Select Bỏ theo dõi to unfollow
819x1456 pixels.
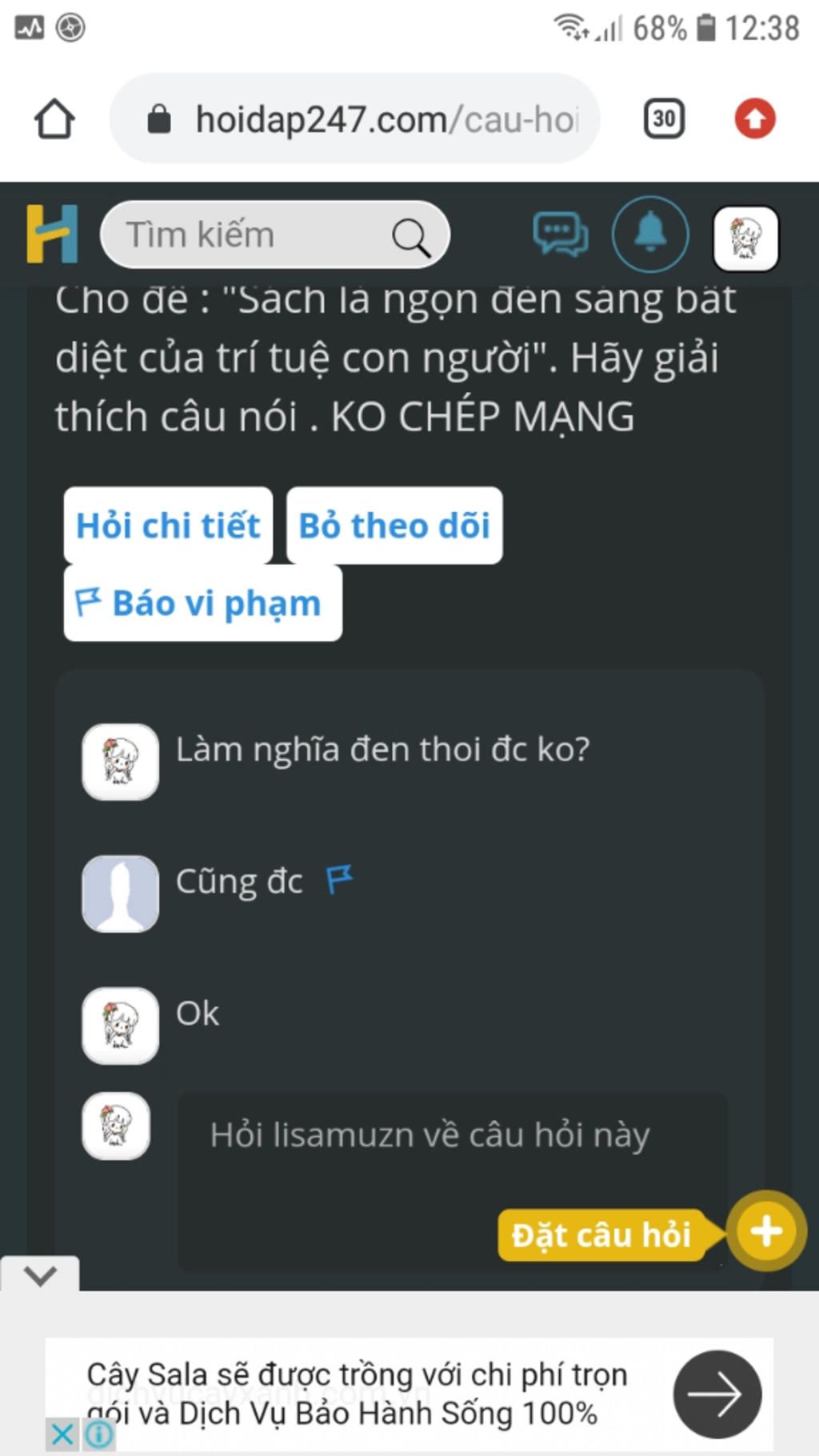click(x=394, y=526)
